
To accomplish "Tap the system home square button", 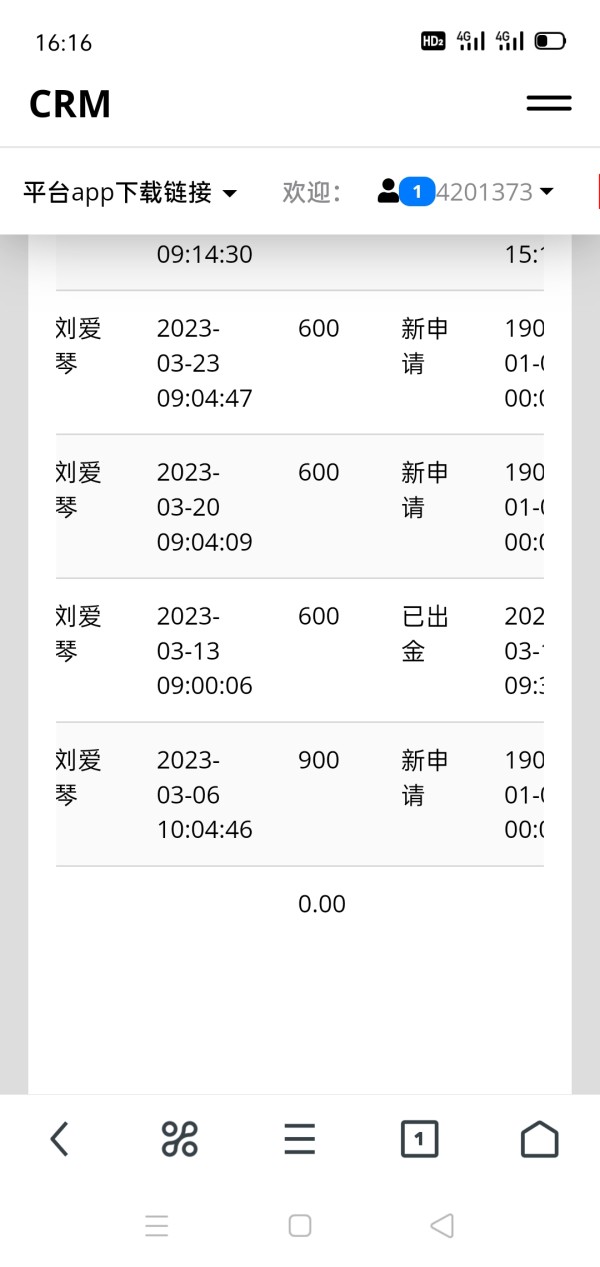I will (x=300, y=1225).
